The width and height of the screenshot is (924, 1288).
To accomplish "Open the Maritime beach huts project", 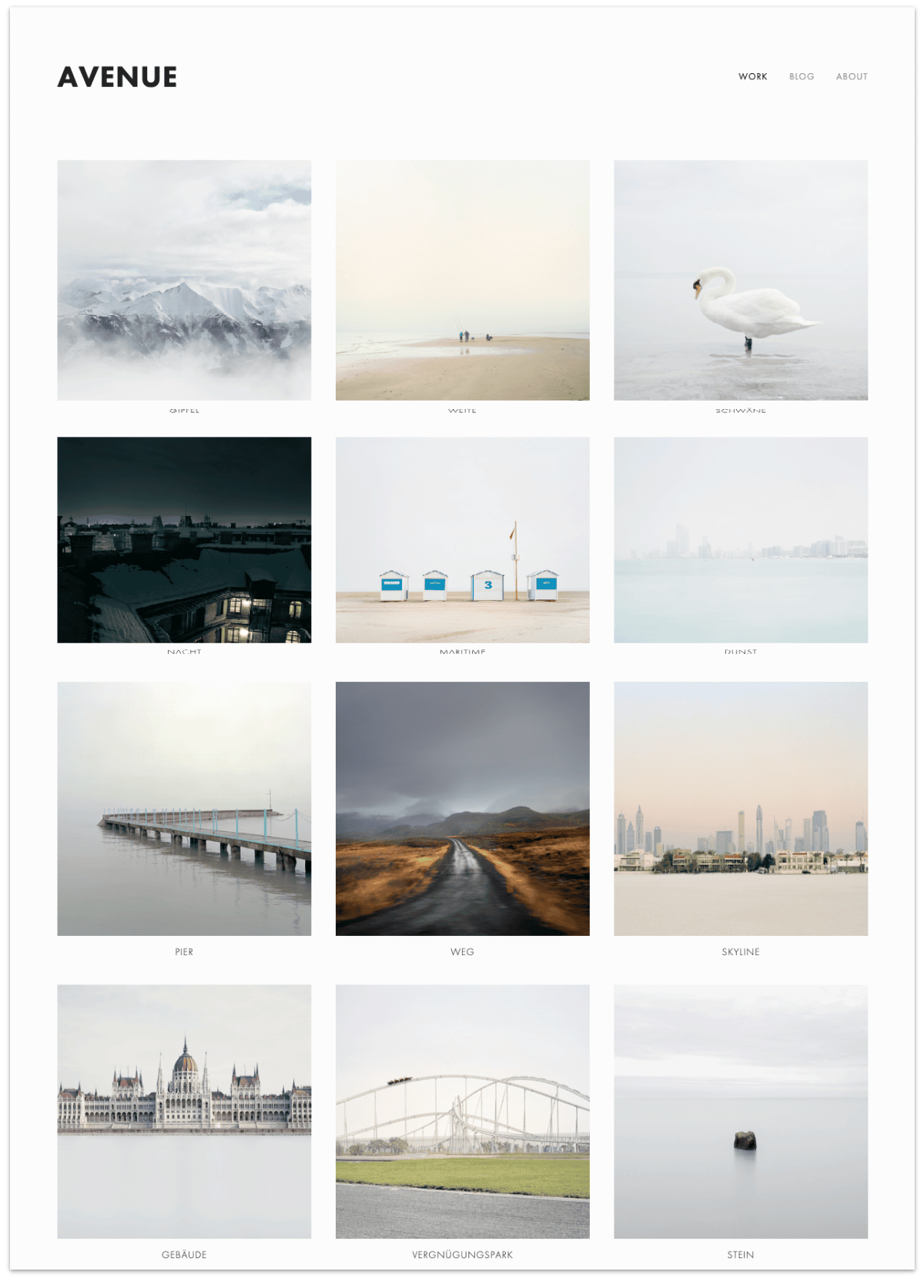I will [462, 540].
